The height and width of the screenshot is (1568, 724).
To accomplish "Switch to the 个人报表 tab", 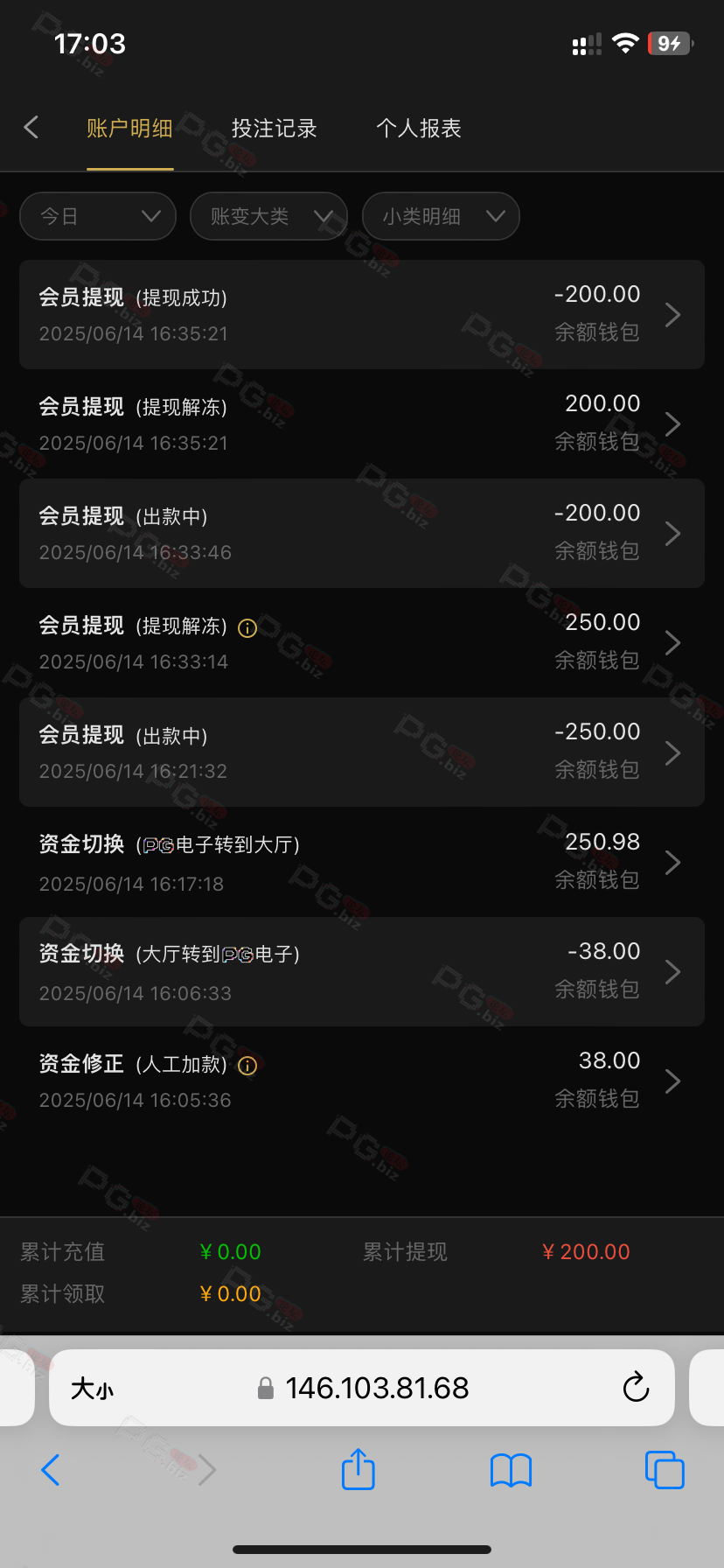I will coord(418,129).
